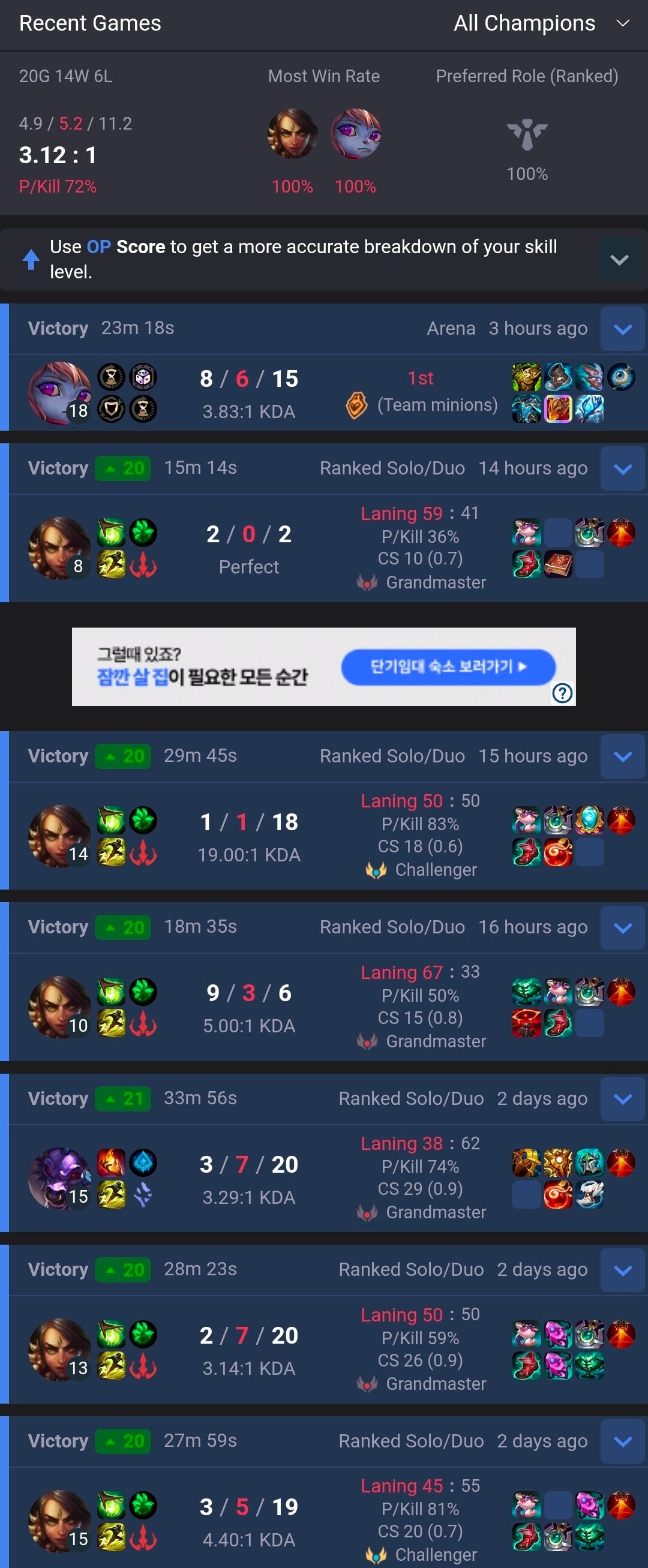Expand the Arena game from 3 hours ago
Image resolution: width=648 pixels, height=1568 pixels.
622,329
